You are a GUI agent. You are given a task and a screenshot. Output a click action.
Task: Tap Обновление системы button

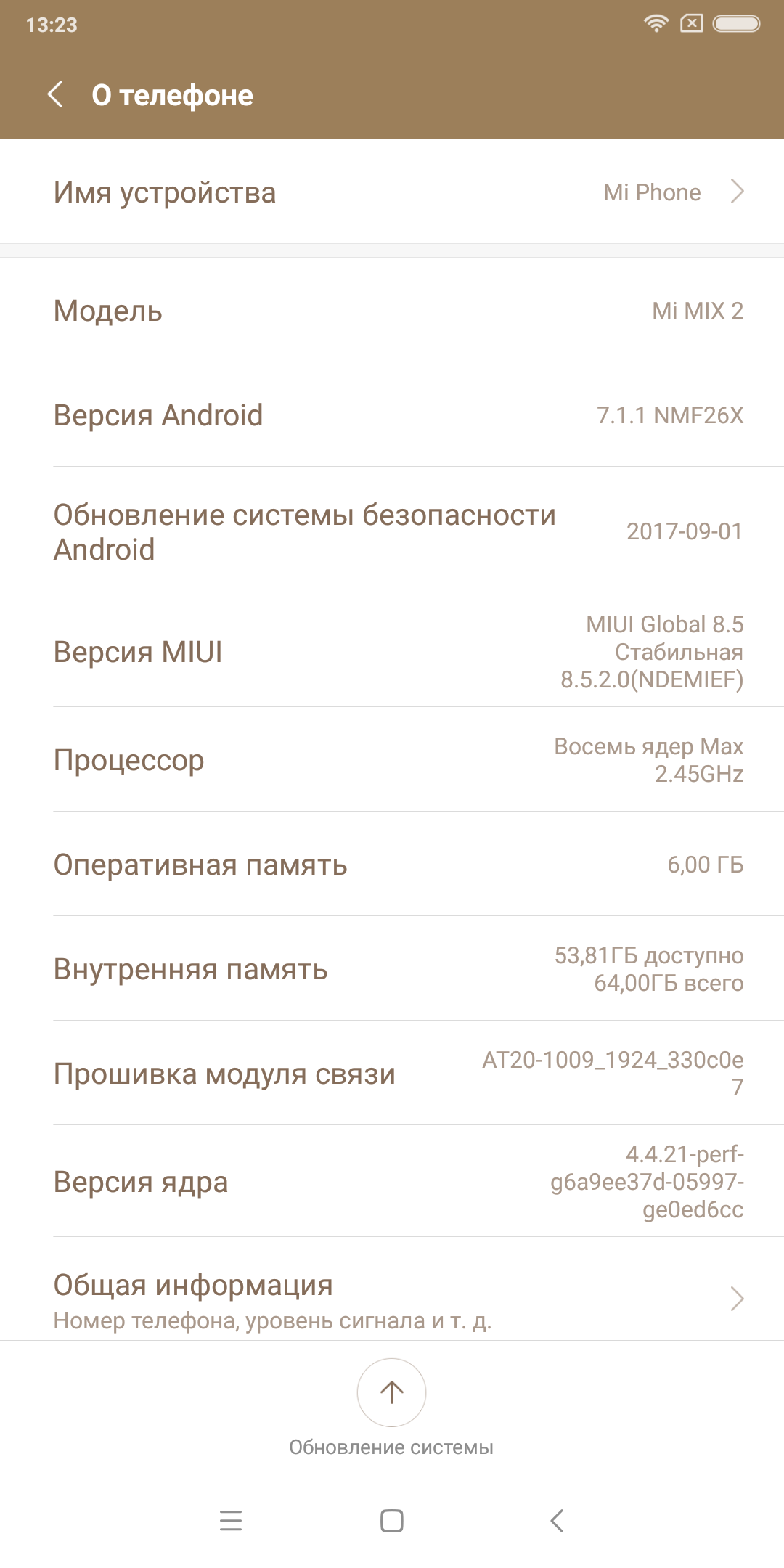point(391,1393)
